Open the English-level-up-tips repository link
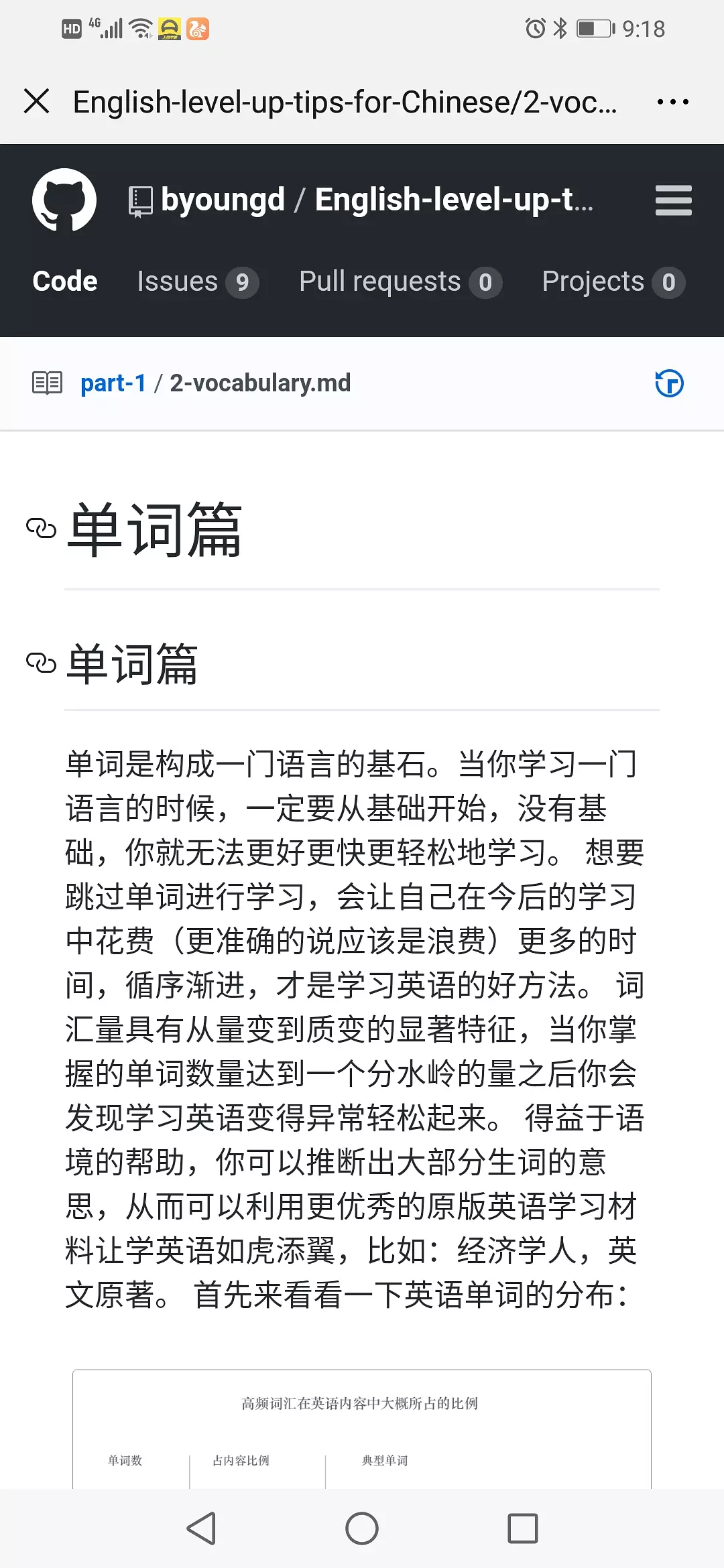Viewport: 724px width, 1568px height. (x=454, y=200)
